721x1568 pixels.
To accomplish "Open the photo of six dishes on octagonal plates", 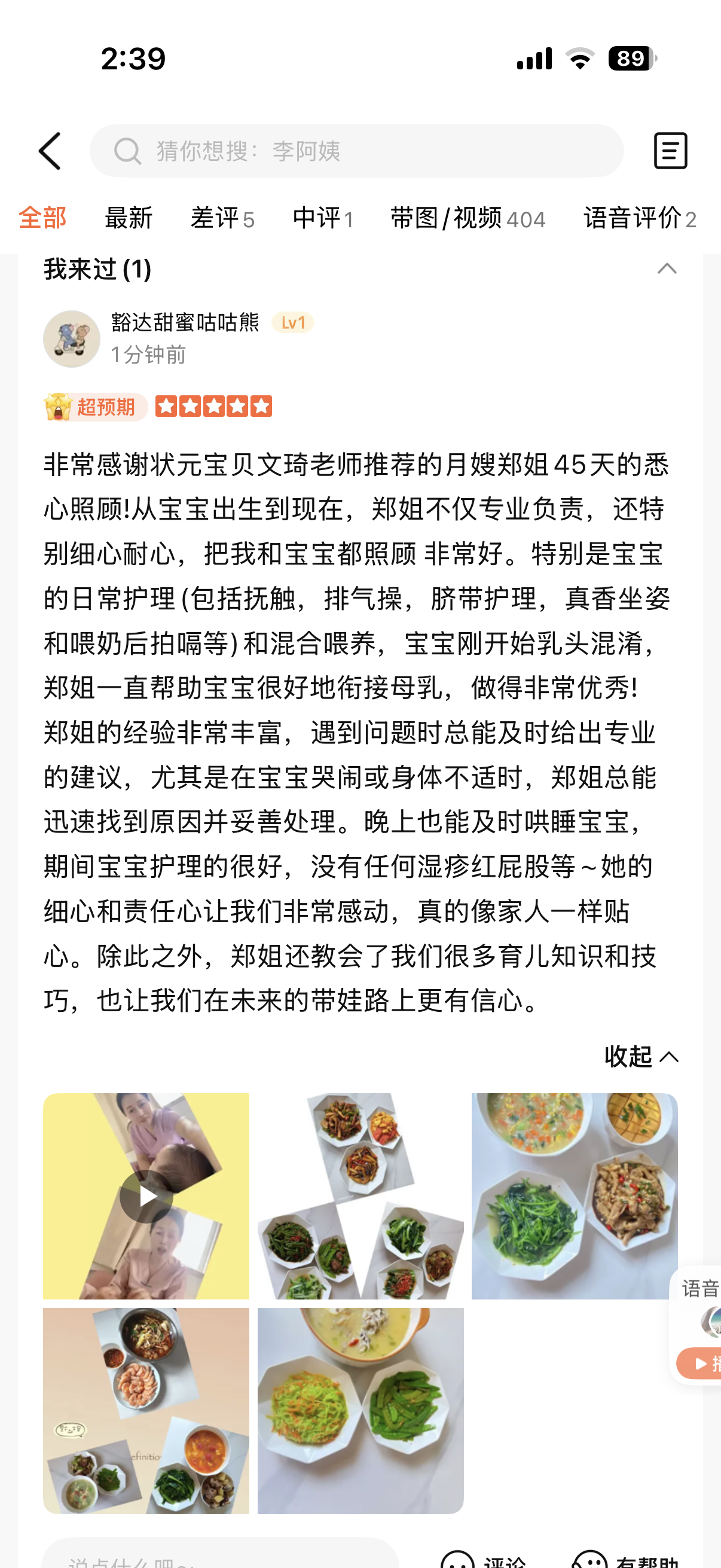I will (x=360, y=1196).
